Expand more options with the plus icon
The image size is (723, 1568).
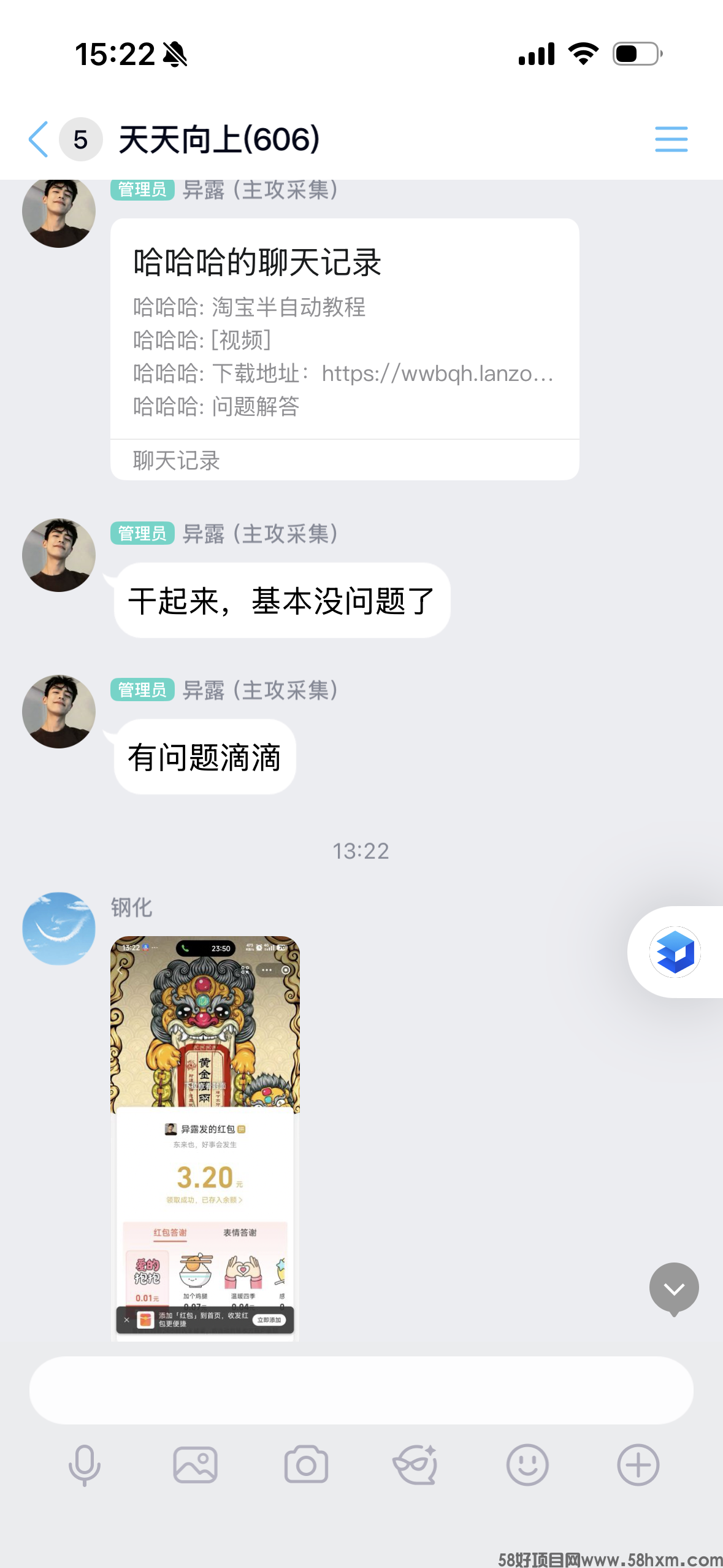coord(638,1465)
